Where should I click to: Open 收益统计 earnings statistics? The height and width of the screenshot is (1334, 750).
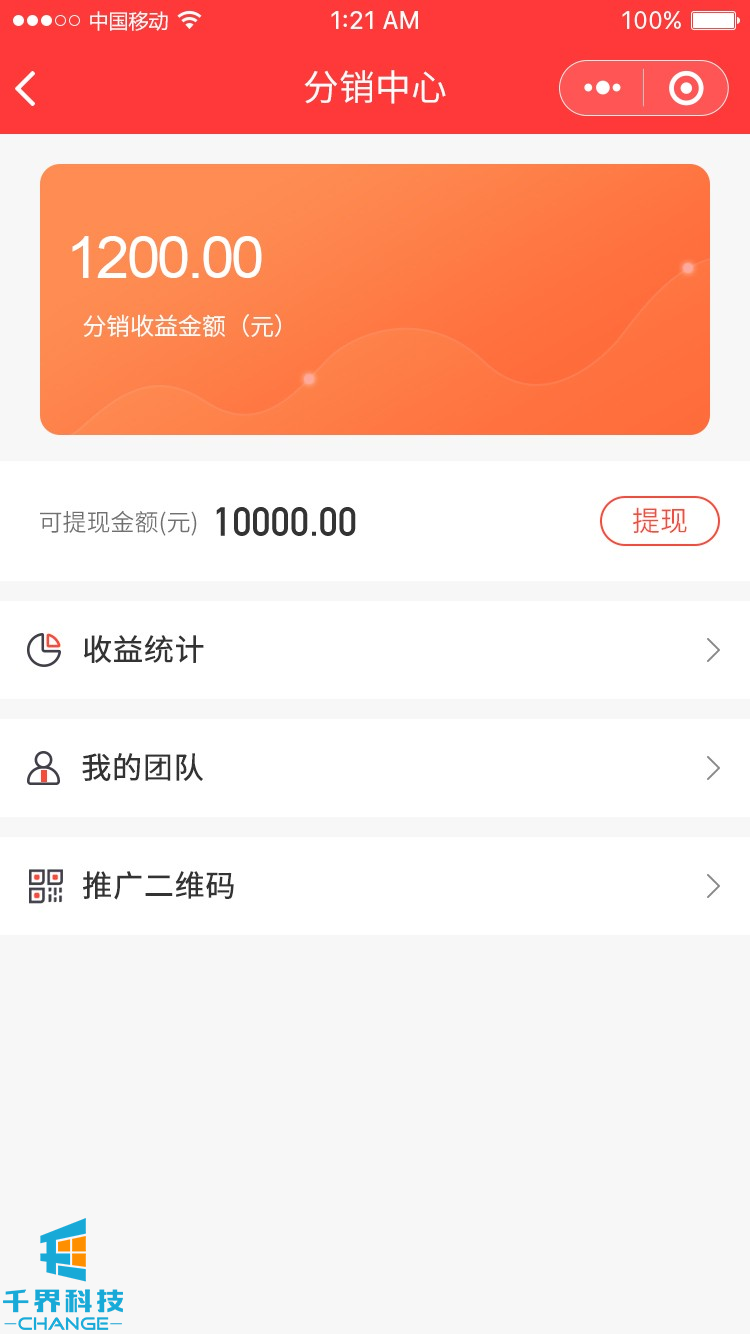pyautogui.click(x=375, y=650)
